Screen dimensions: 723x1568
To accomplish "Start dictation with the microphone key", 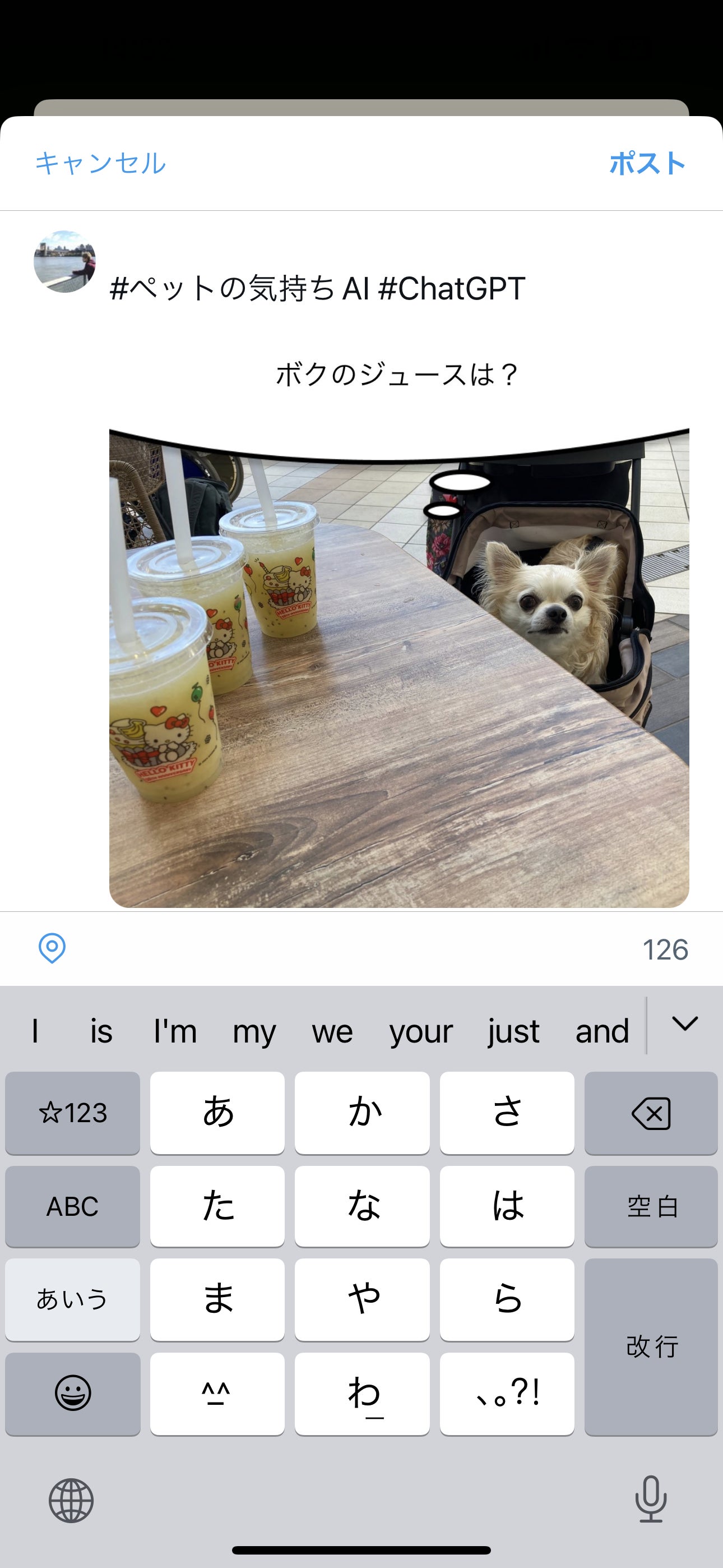I will tap(651, 1499).
